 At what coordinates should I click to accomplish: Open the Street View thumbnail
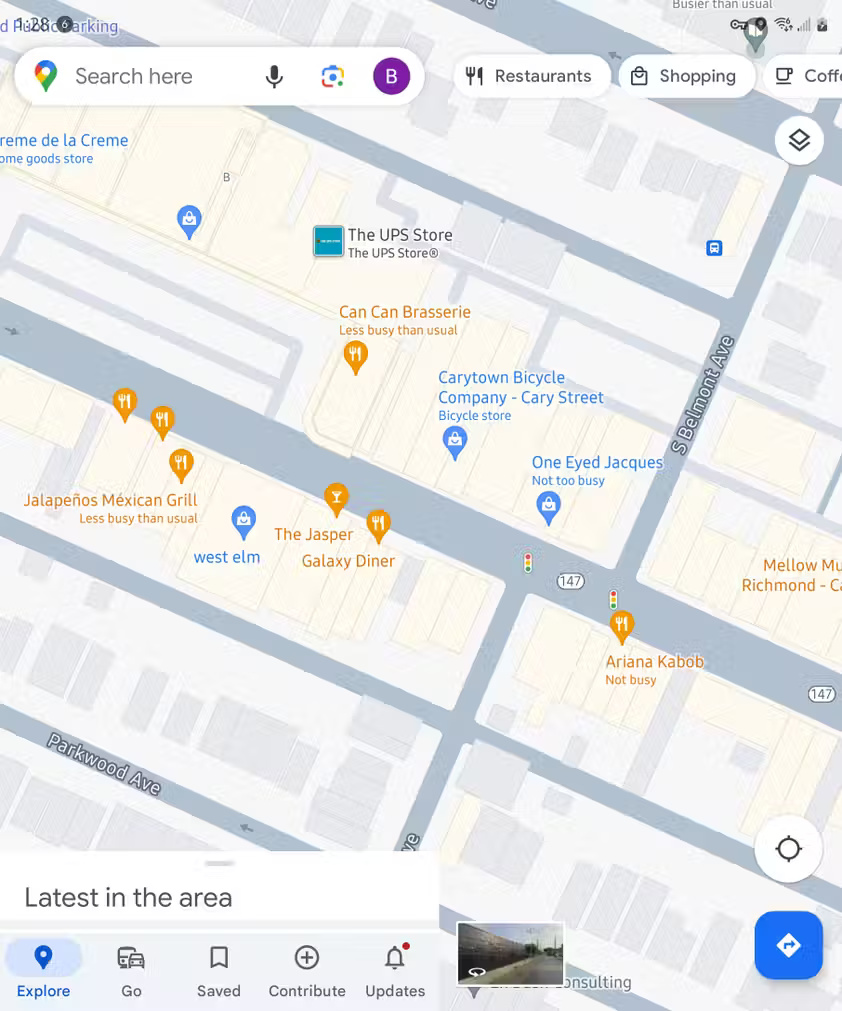[510, 953]
